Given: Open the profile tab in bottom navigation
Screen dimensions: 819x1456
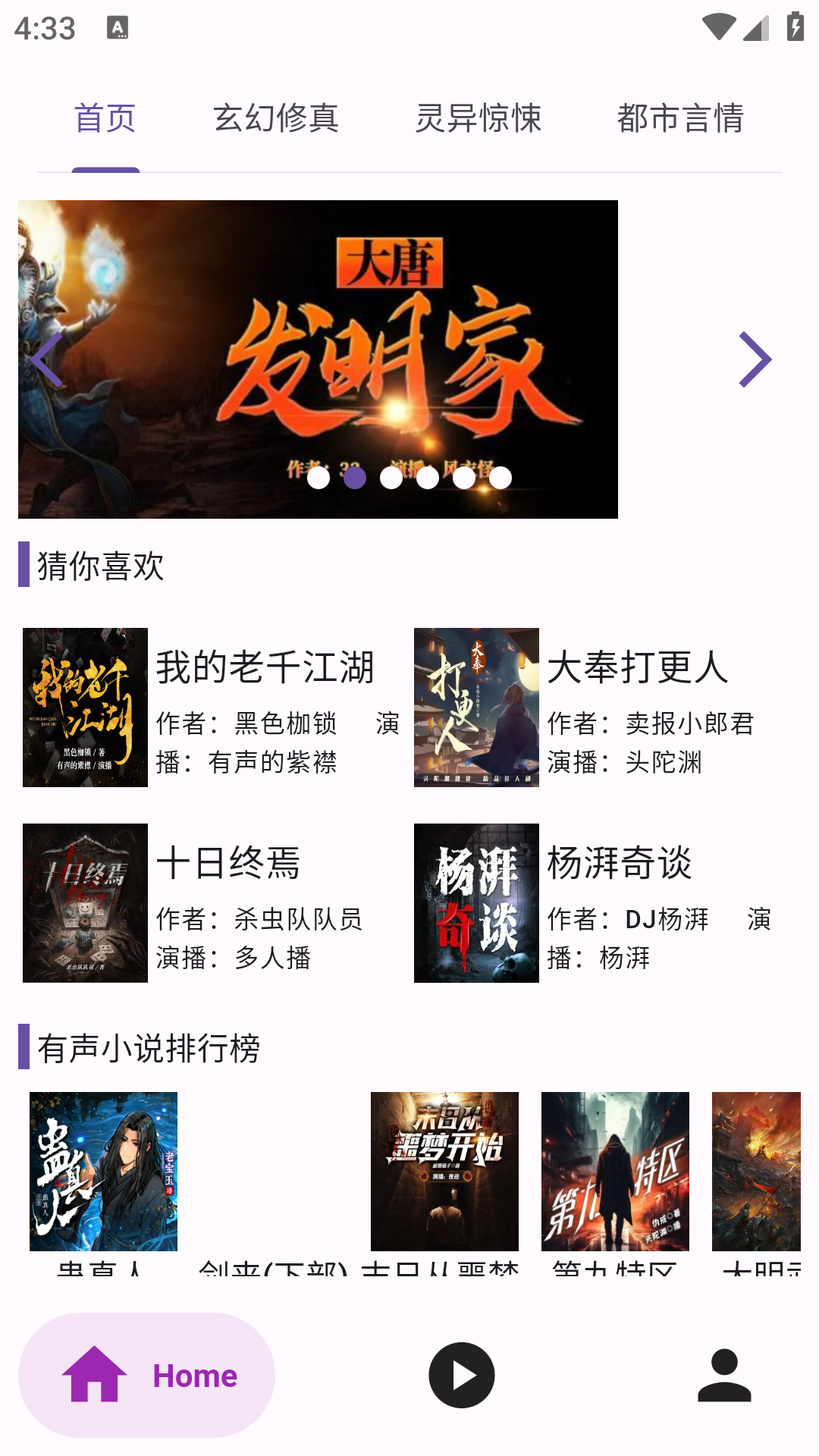Looking at the screenshot, I should point(724,1375).
